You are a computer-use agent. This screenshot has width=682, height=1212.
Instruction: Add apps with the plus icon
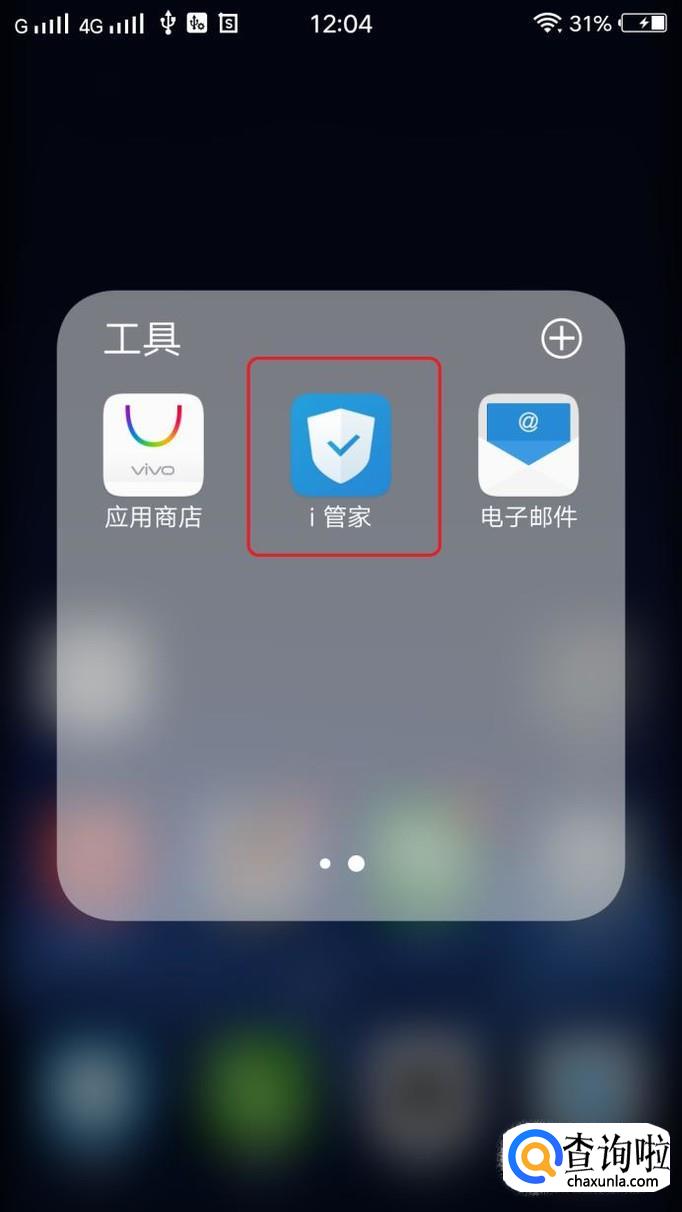561,339
